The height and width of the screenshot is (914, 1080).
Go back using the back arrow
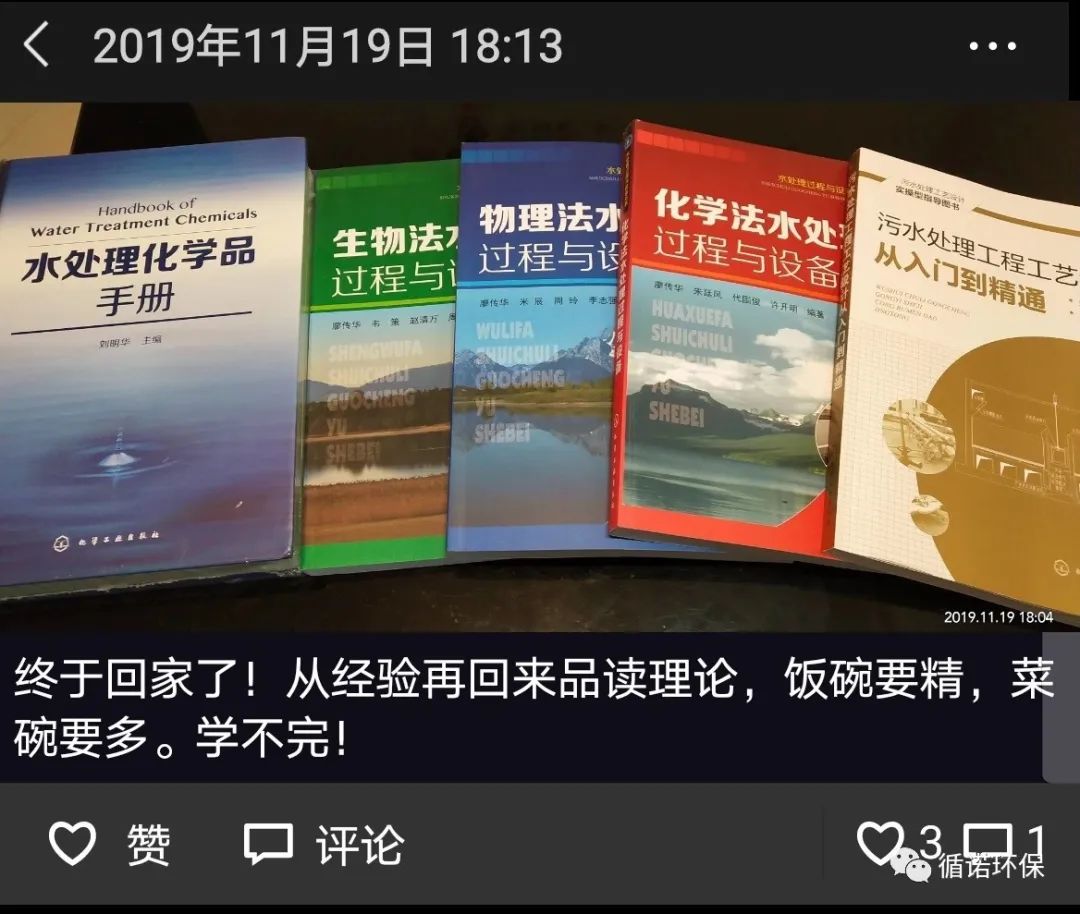36,47
